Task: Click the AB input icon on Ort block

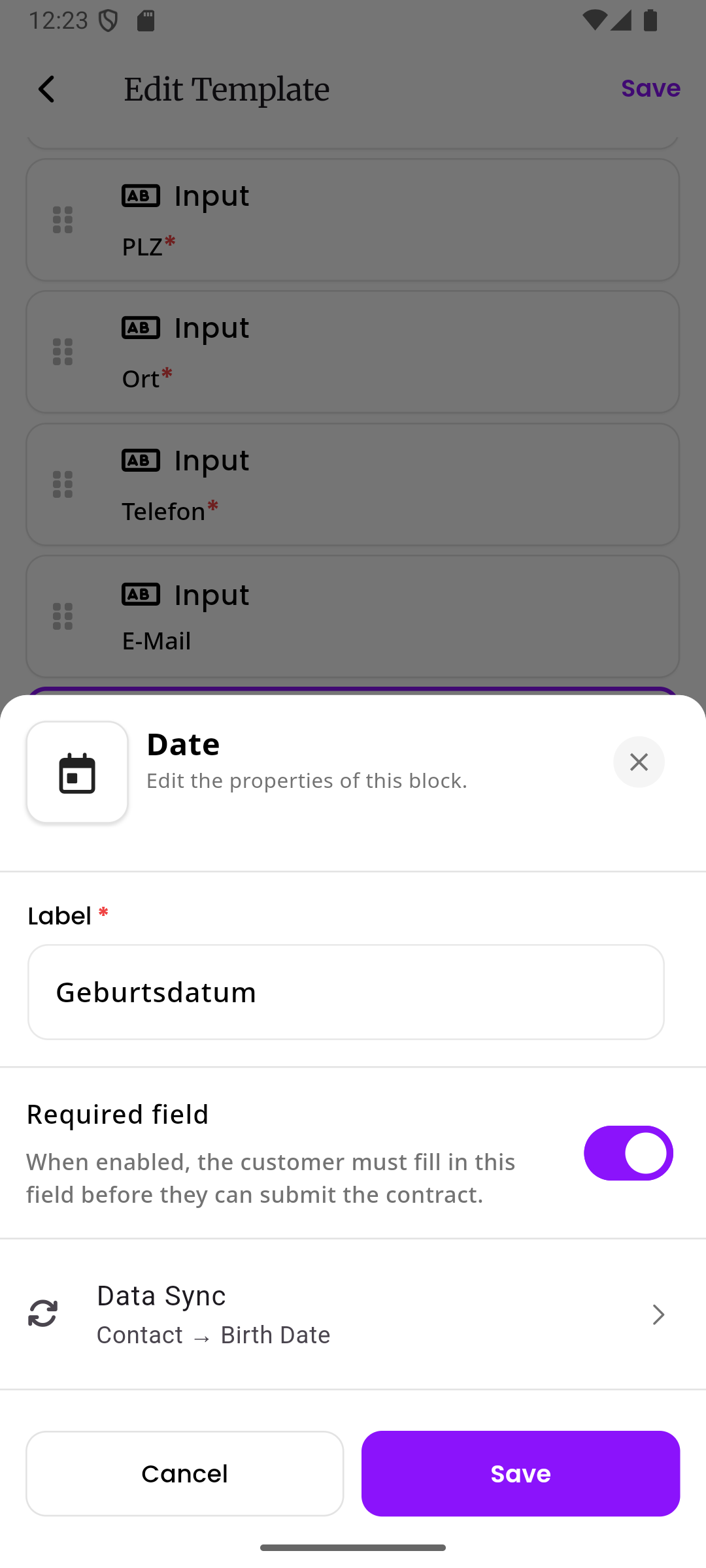Action: tap(141, 328)
